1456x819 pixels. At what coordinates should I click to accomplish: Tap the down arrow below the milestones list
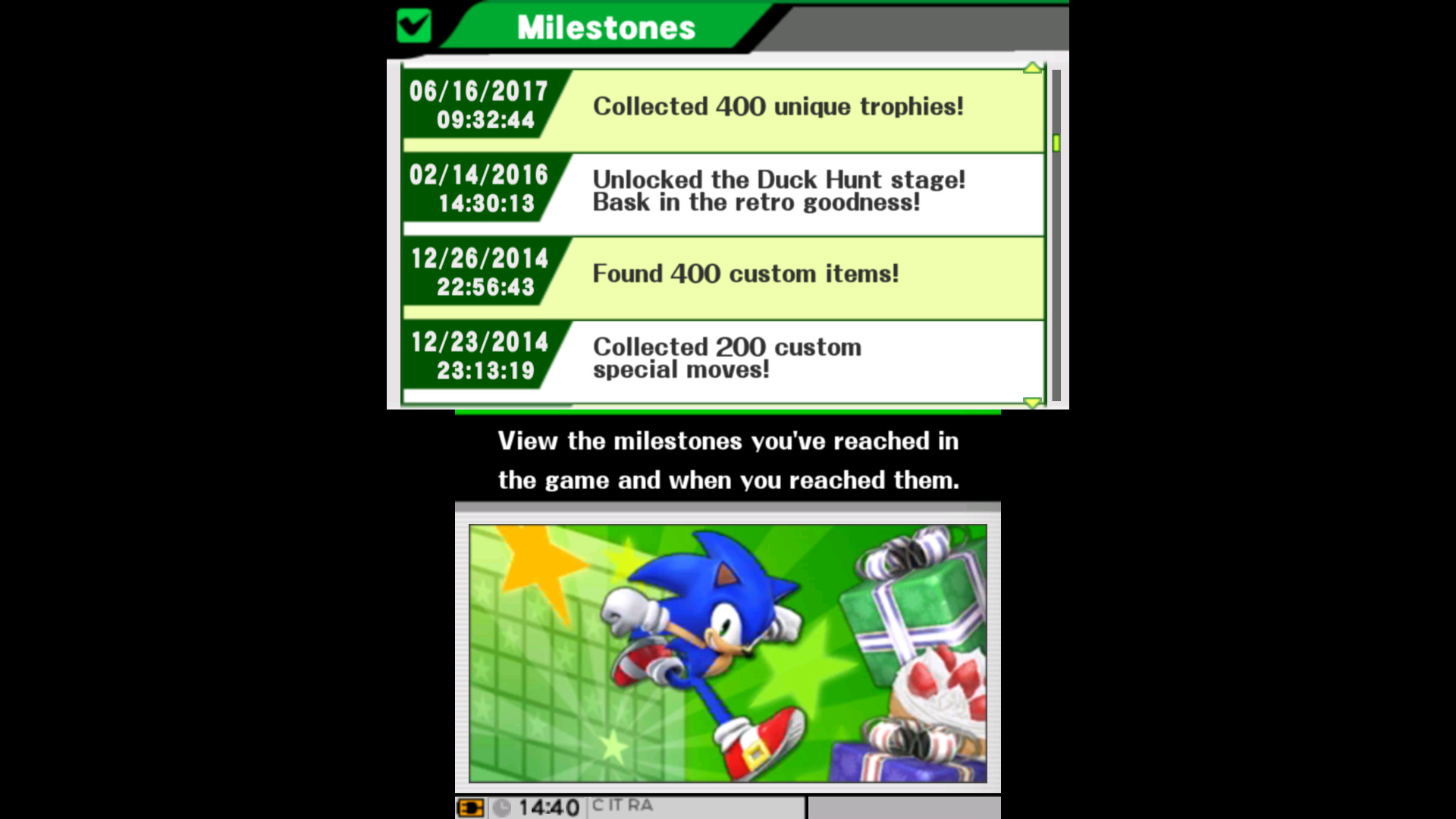[x=1031, y=402]
